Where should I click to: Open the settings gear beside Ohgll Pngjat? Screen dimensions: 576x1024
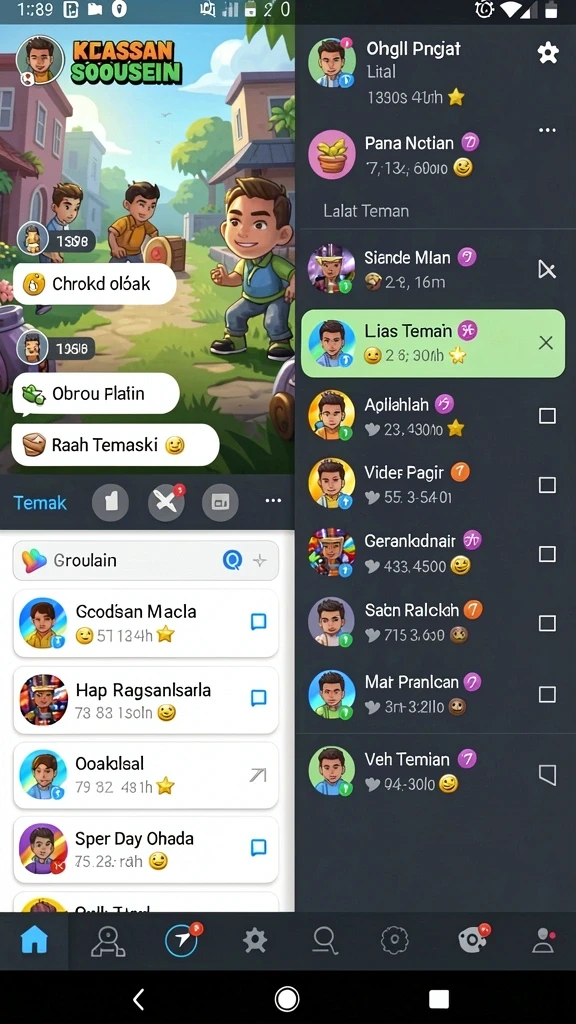coord(548,53)
